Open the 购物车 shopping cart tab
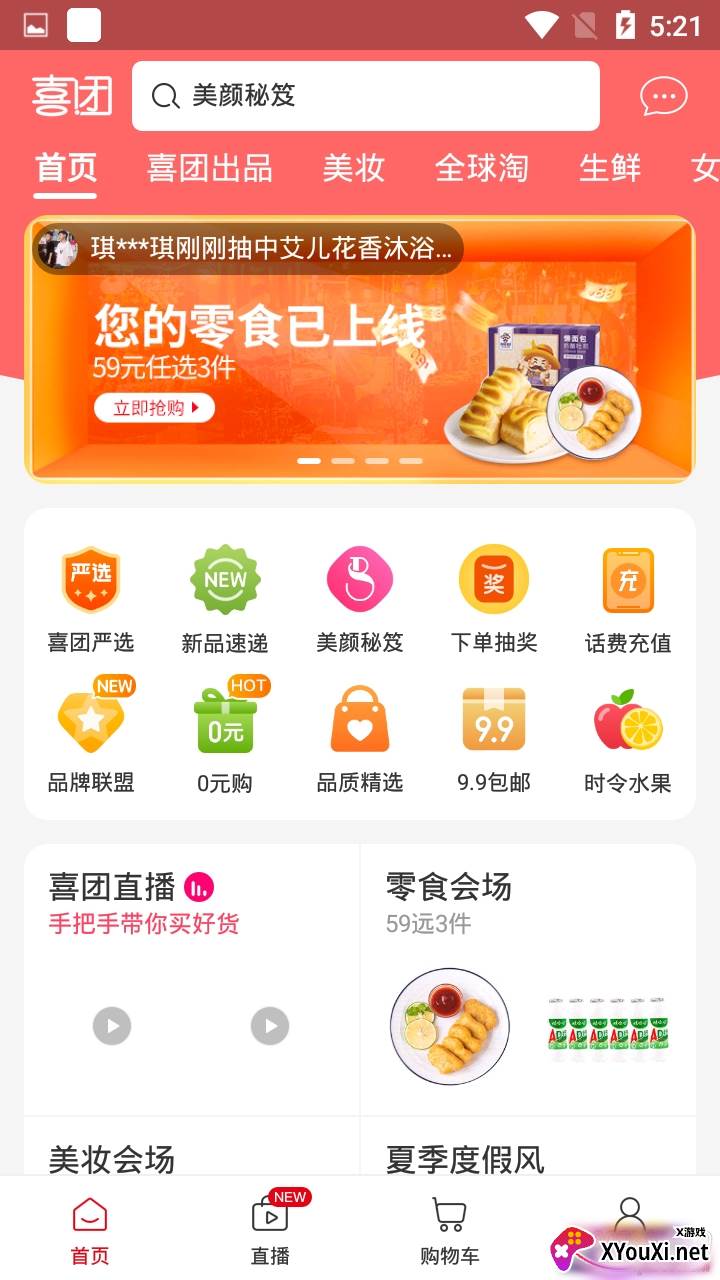 click(x=449, y=1228)
